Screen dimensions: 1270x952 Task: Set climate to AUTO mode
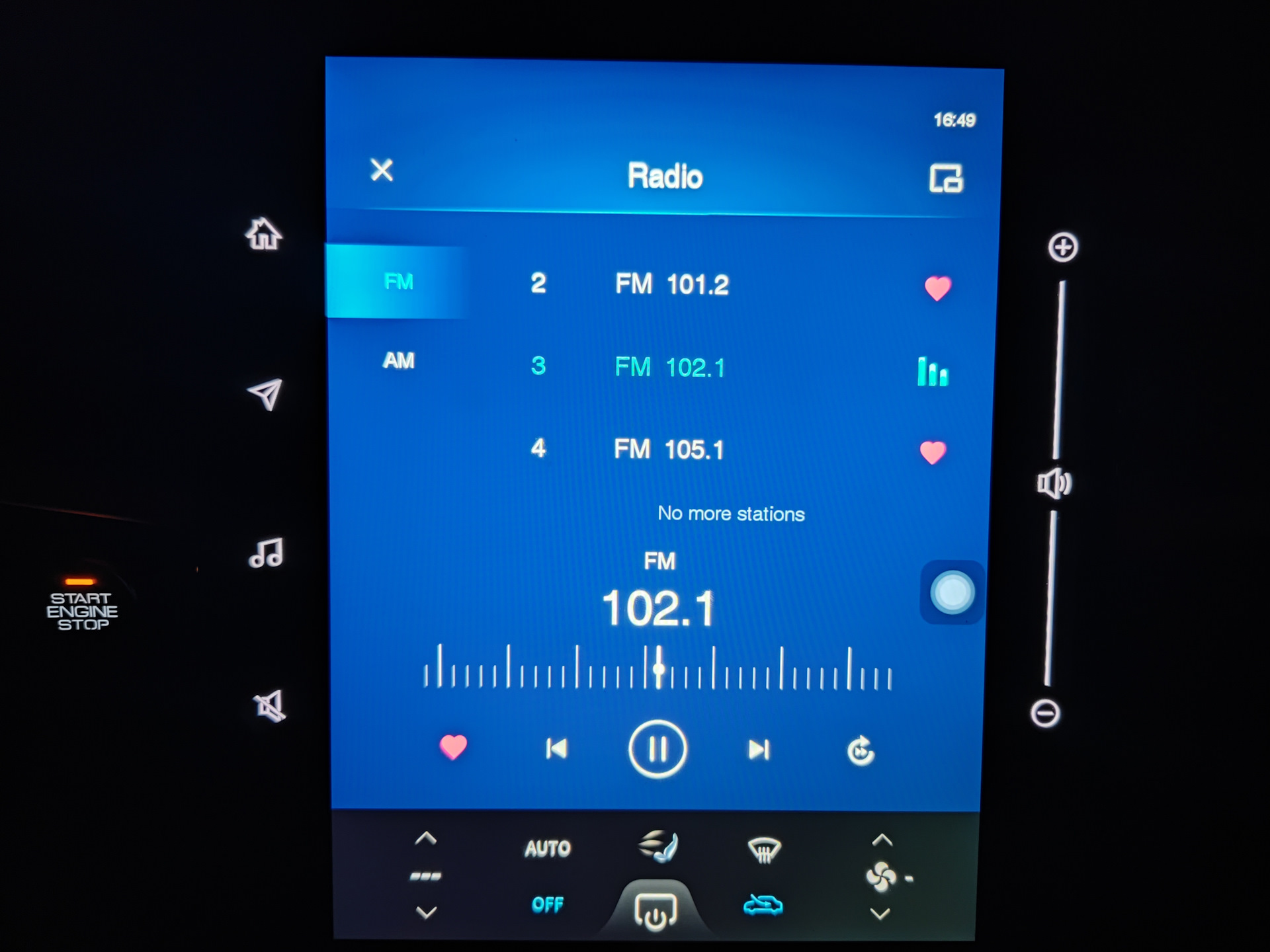pyautogui.click(x=548, y=849)
